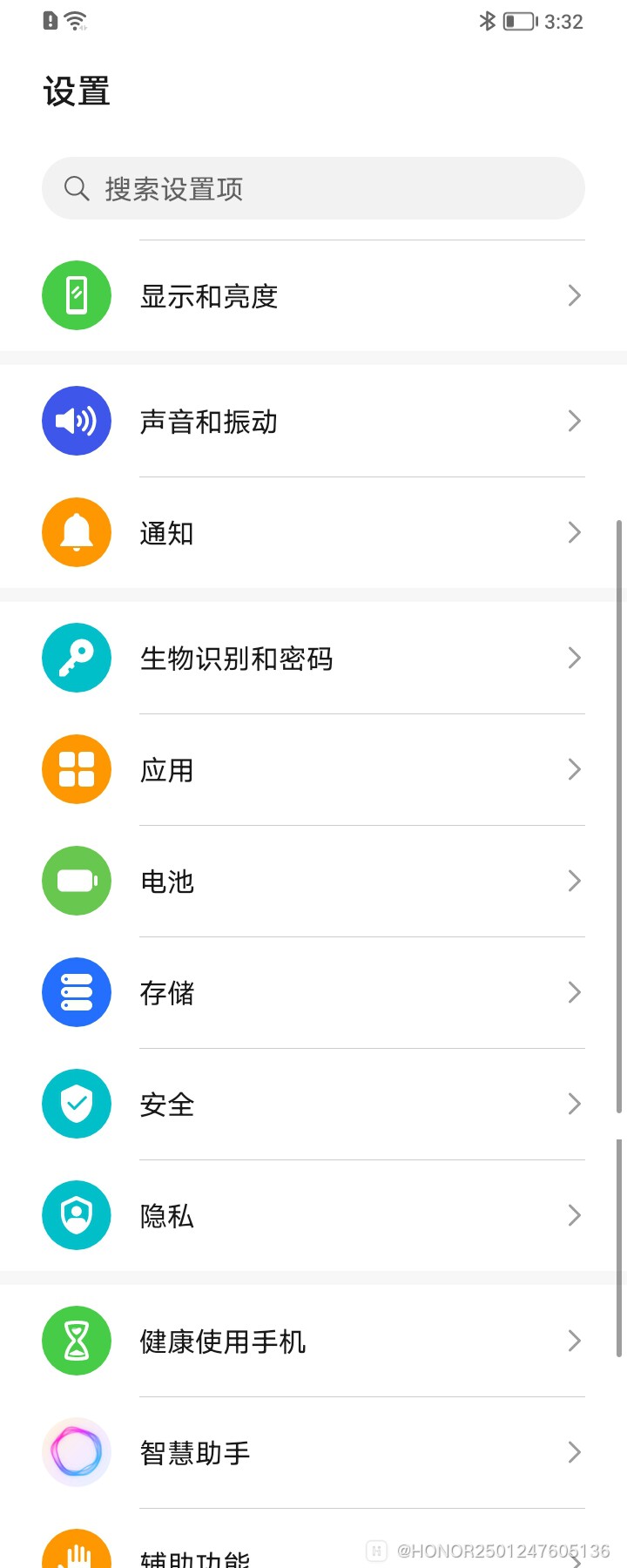Open 隐私 details via its chevron arrow
The height and width of the screenshot is (1568, 627).
coord(574,1215)
